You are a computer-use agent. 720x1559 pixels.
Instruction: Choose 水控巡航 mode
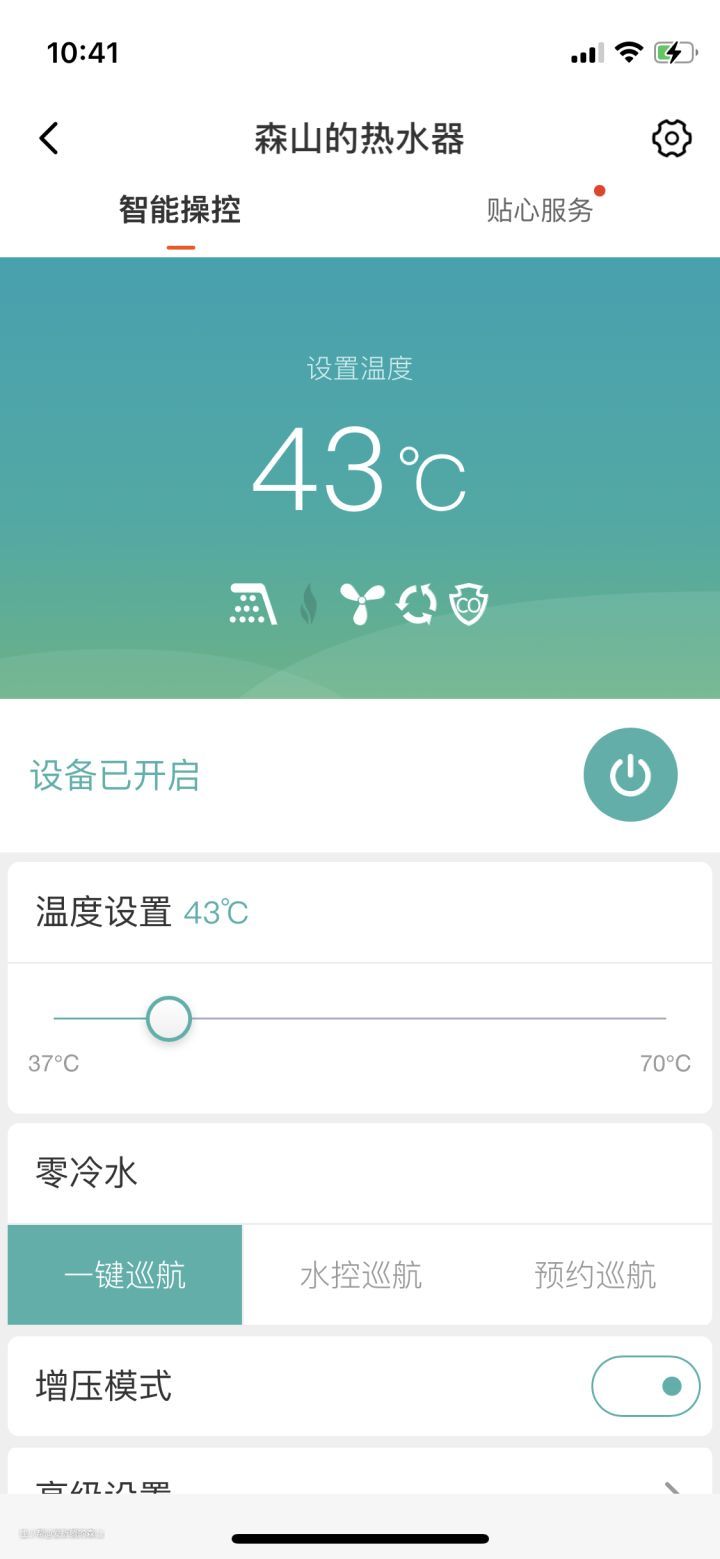coord(361,1275)
